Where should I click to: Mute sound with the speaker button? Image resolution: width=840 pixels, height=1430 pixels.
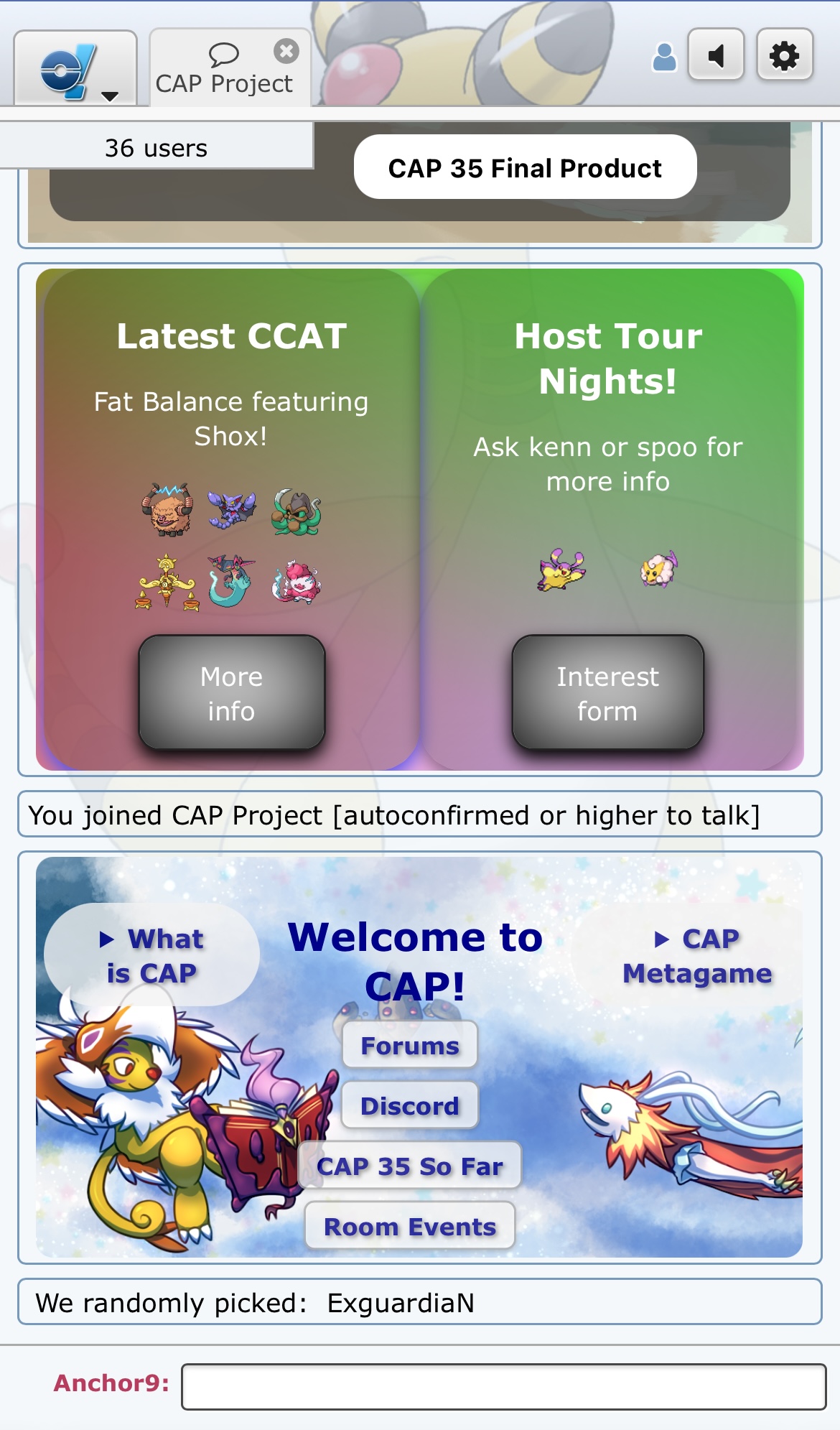click(716, 55)
